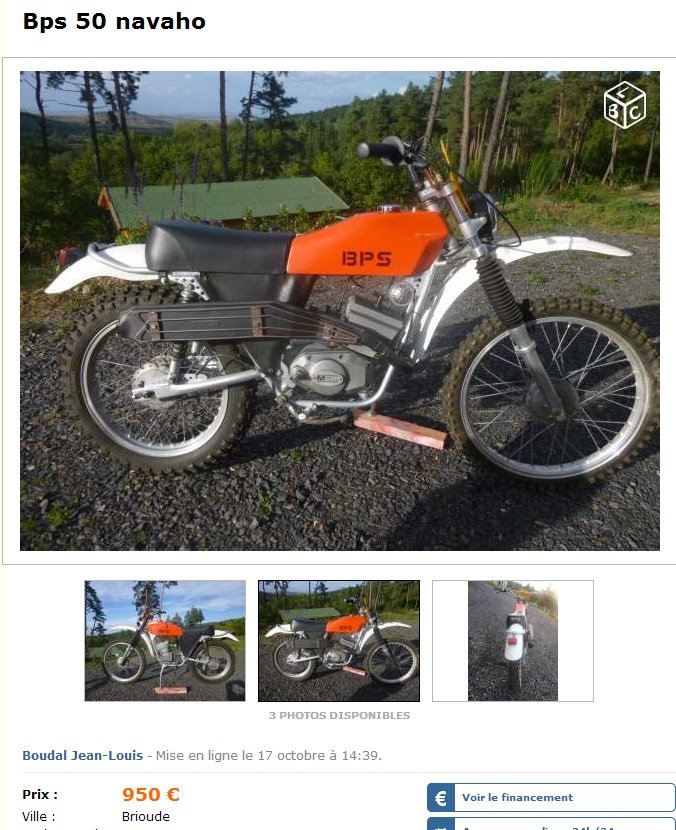Tap the Voir le financement button
Image resolution: width=676 pixels, height=830 pixels.
coord(550,797)
